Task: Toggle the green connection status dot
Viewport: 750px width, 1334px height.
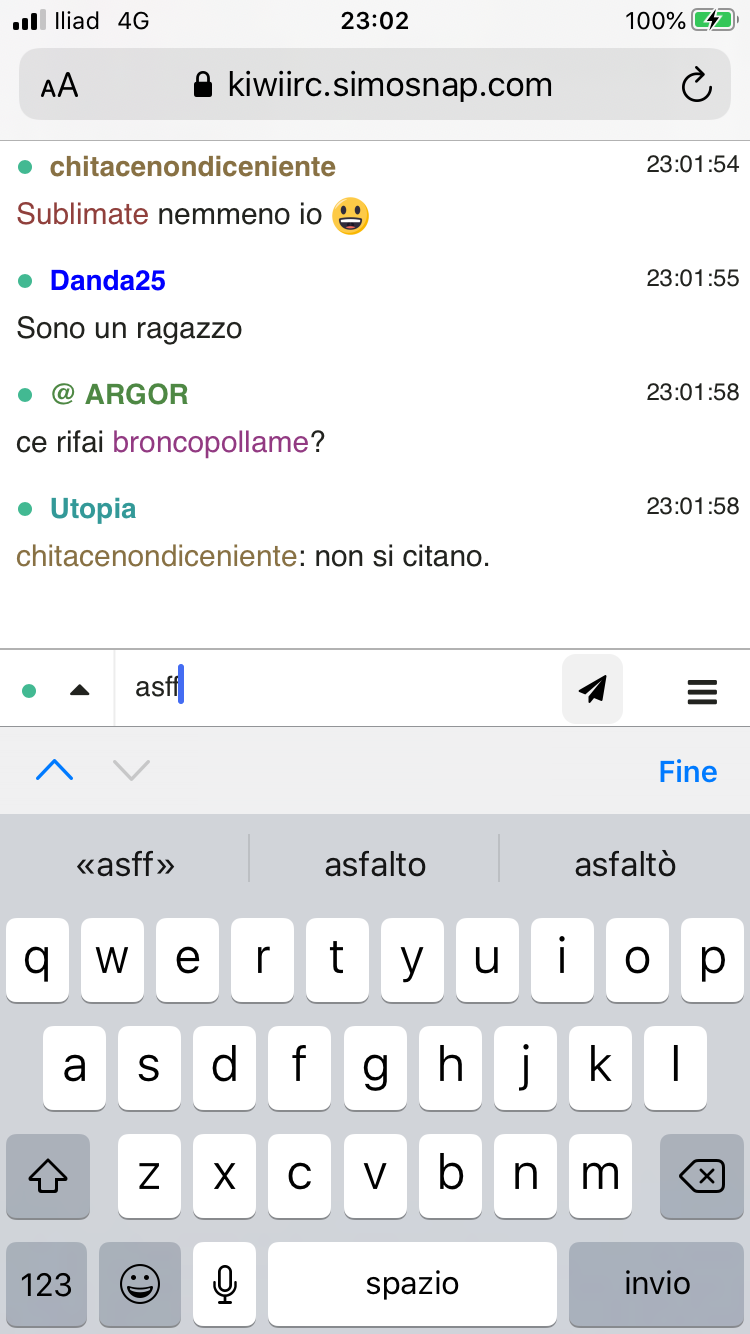Action: pos(29,690)
